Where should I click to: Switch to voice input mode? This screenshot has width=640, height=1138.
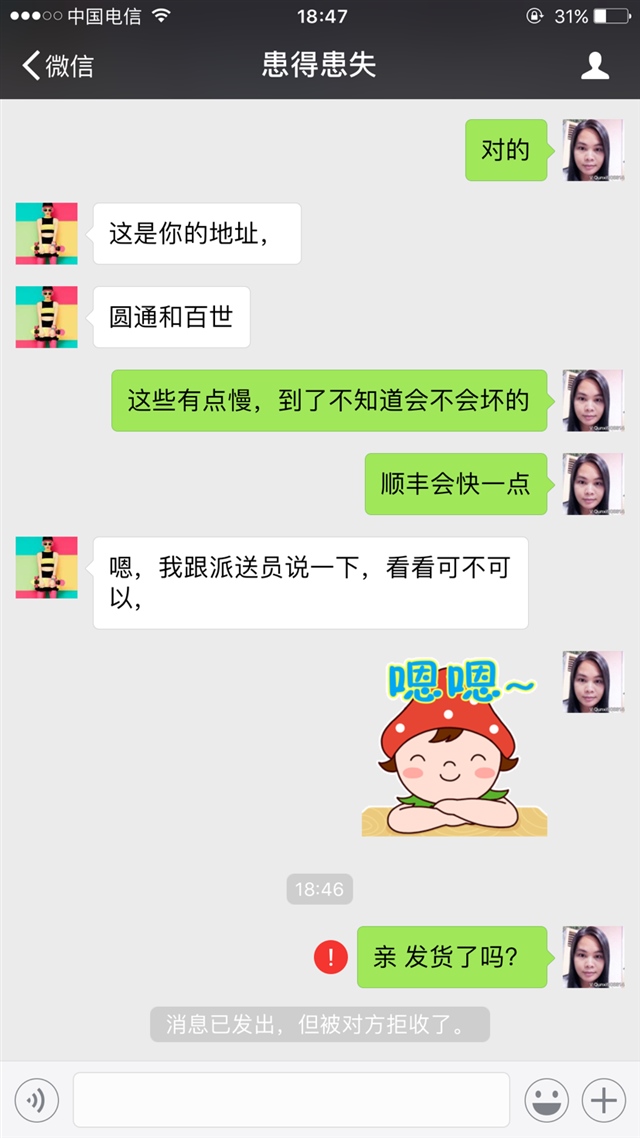37,1101
